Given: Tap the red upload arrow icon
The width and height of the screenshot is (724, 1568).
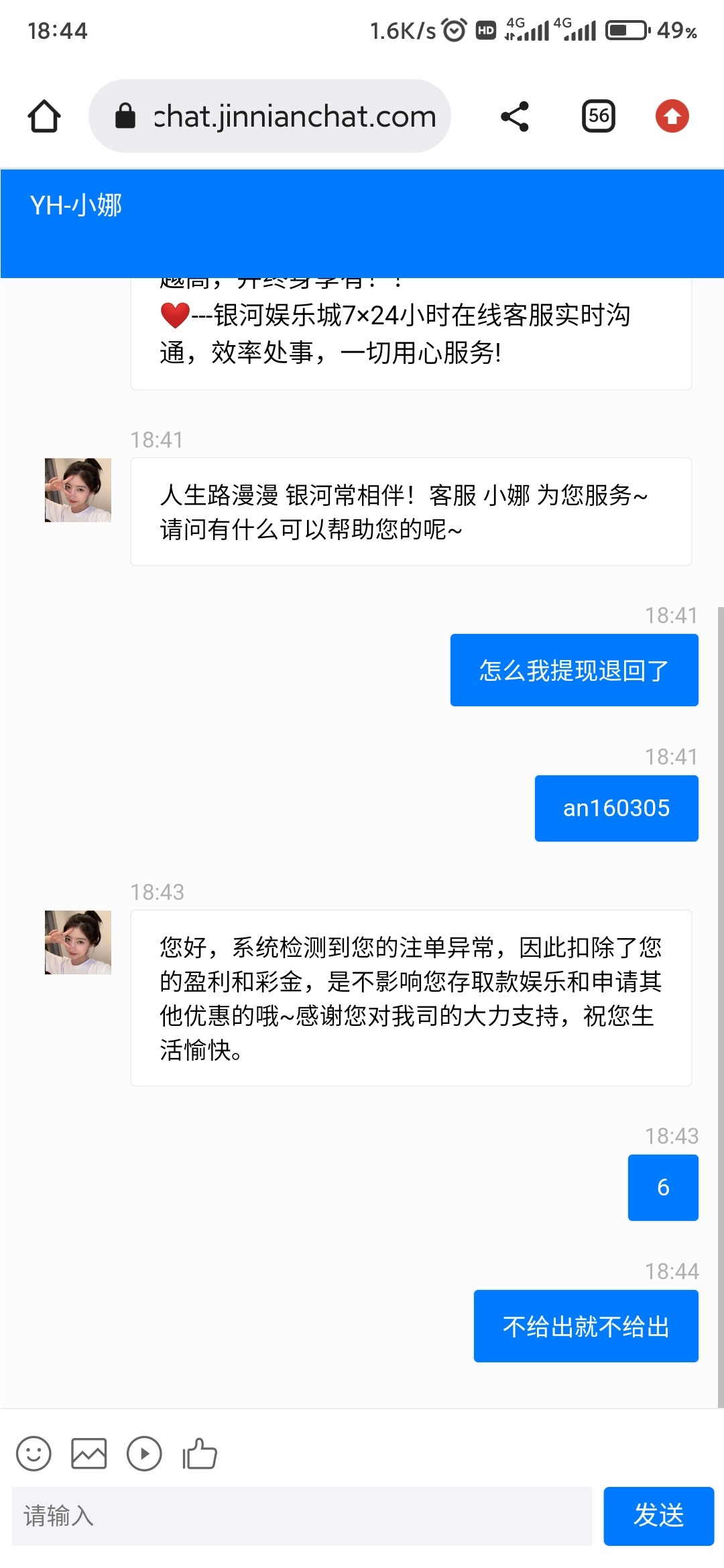Looking at the screenshot, I should pyautogui.click(x=672, y=116).
